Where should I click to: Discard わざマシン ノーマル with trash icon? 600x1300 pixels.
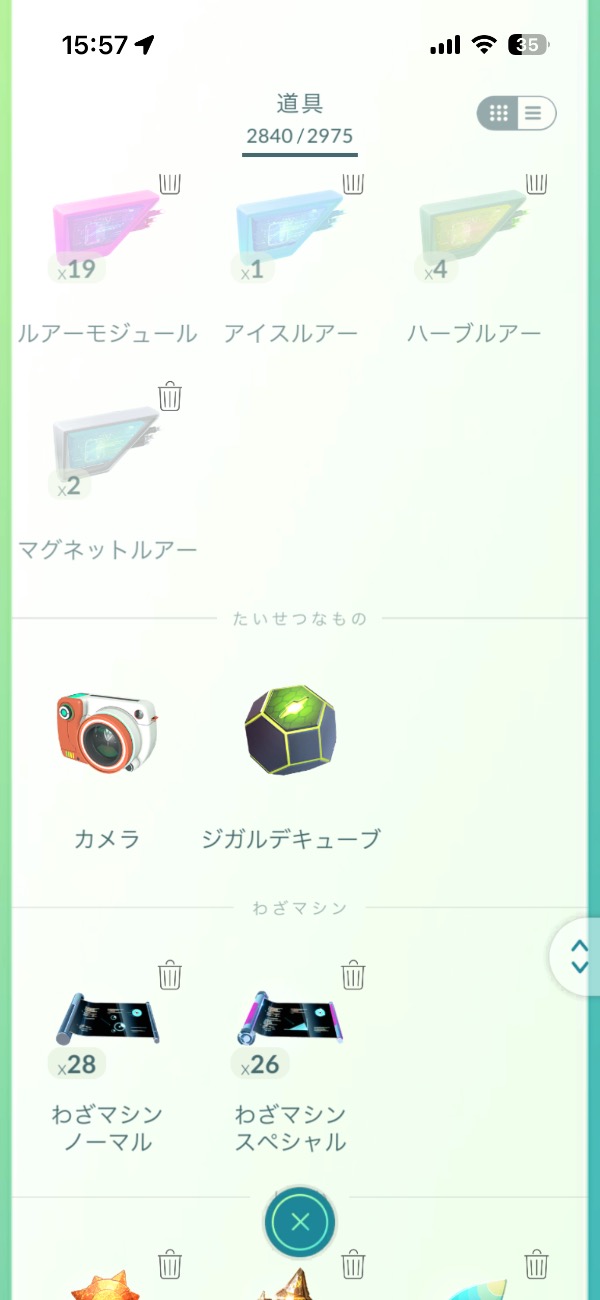(171, 973)
